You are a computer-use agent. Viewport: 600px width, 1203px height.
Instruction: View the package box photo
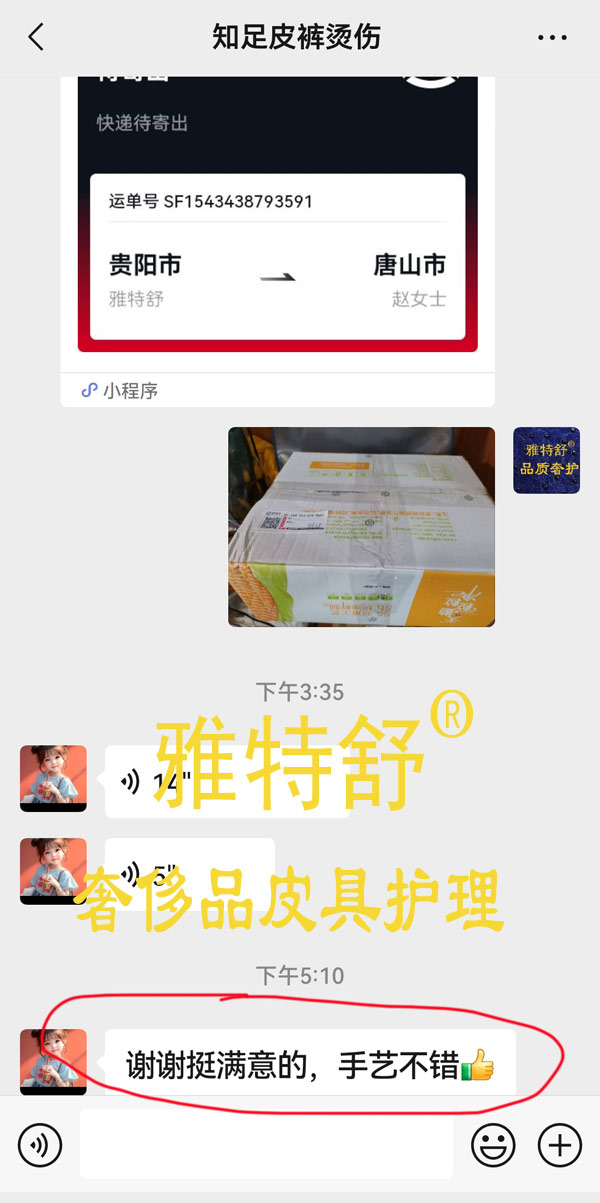click(361, 527)
